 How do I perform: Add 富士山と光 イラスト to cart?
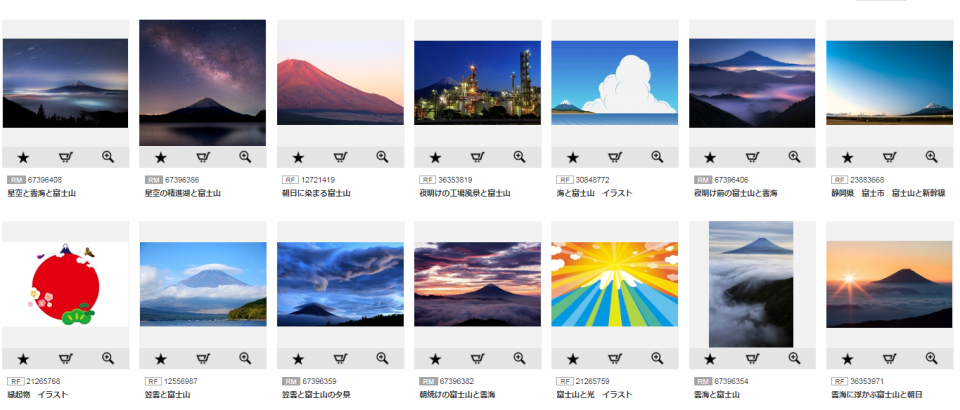click(615, 358)
